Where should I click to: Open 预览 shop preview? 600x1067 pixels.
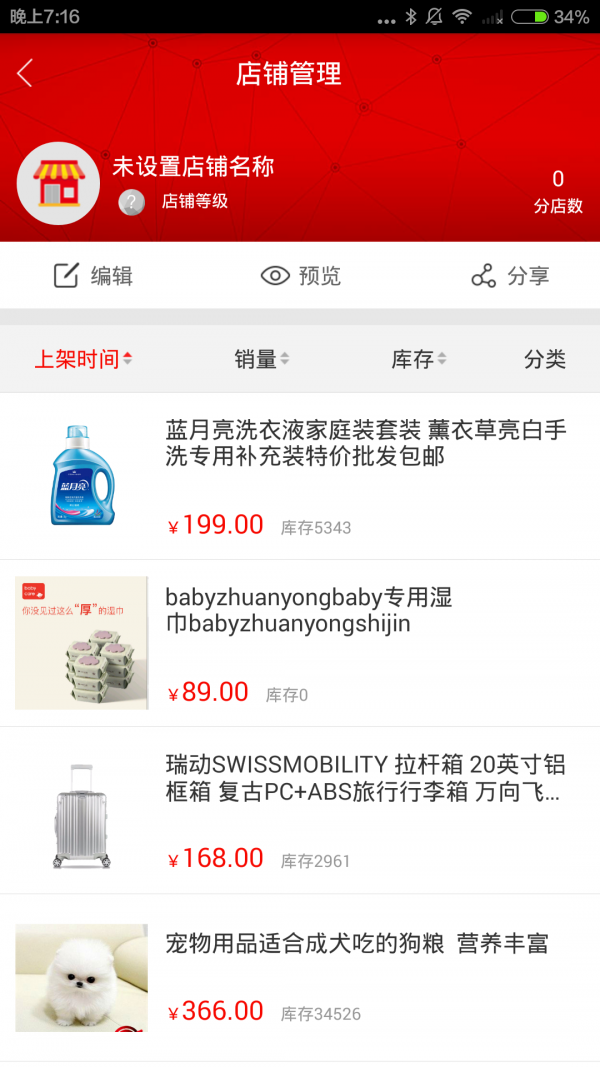[300, 276]
